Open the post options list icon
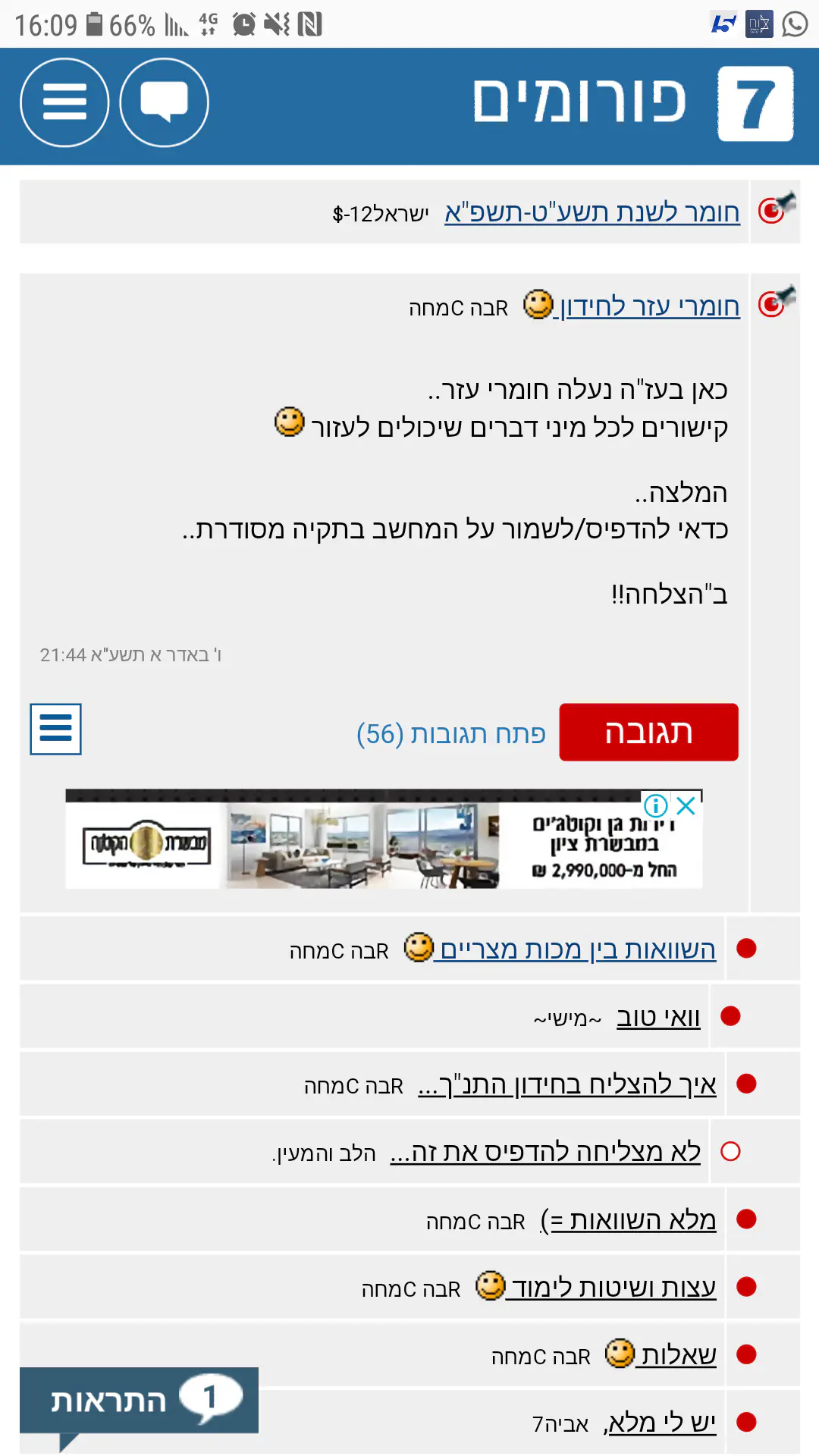Viewport: 819px width, 1456px height. point(55,730)
